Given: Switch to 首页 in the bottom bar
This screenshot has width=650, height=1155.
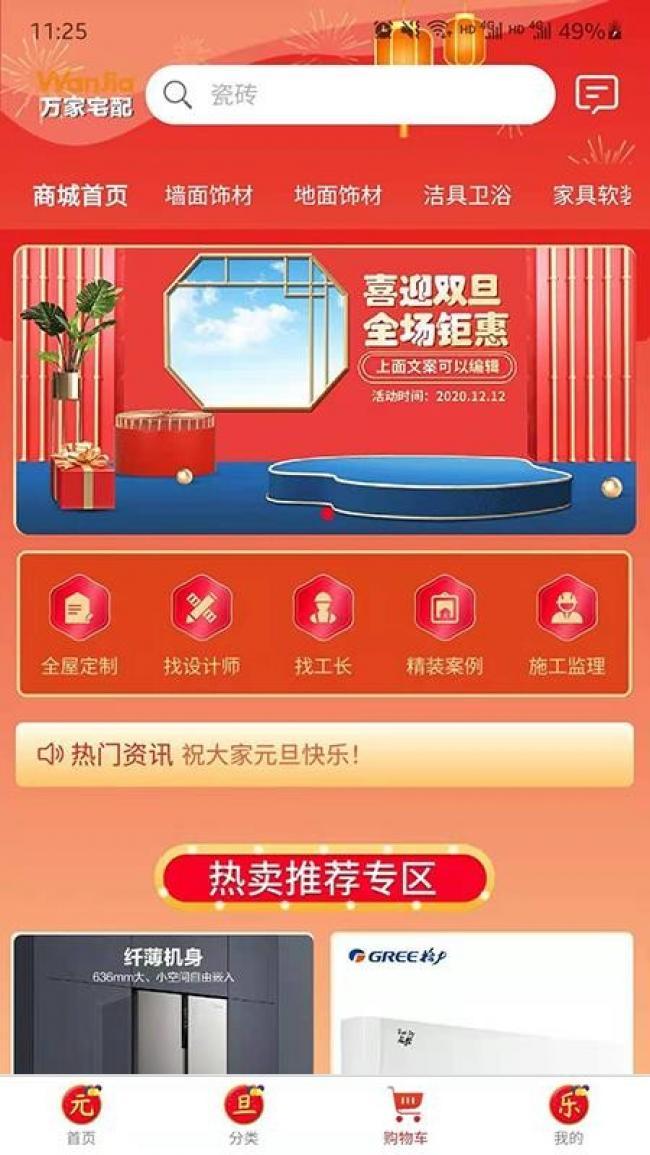Looking at the screenshot, I should pyautogui.click(x=81, y=1115).
